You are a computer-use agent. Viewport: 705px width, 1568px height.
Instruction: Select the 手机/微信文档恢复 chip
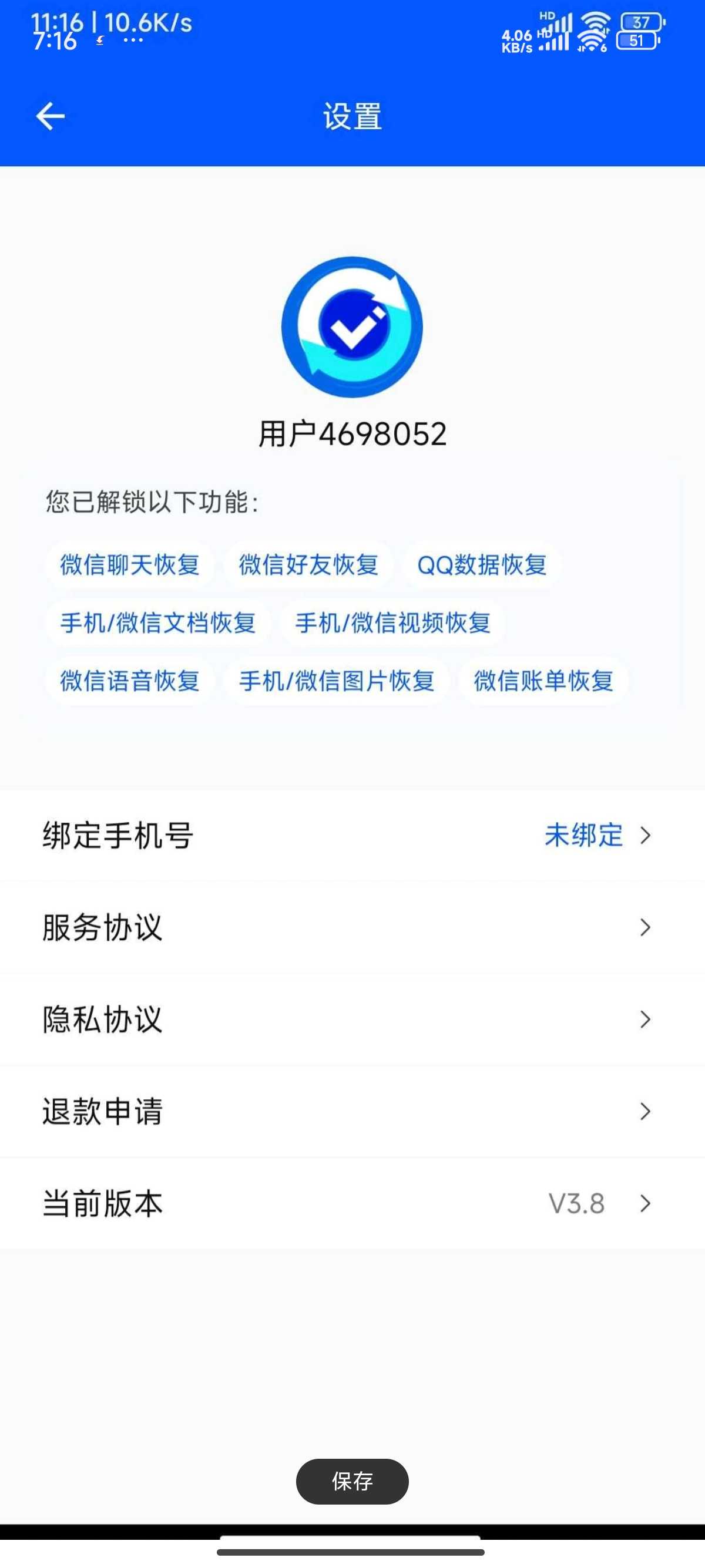[157, 623]
